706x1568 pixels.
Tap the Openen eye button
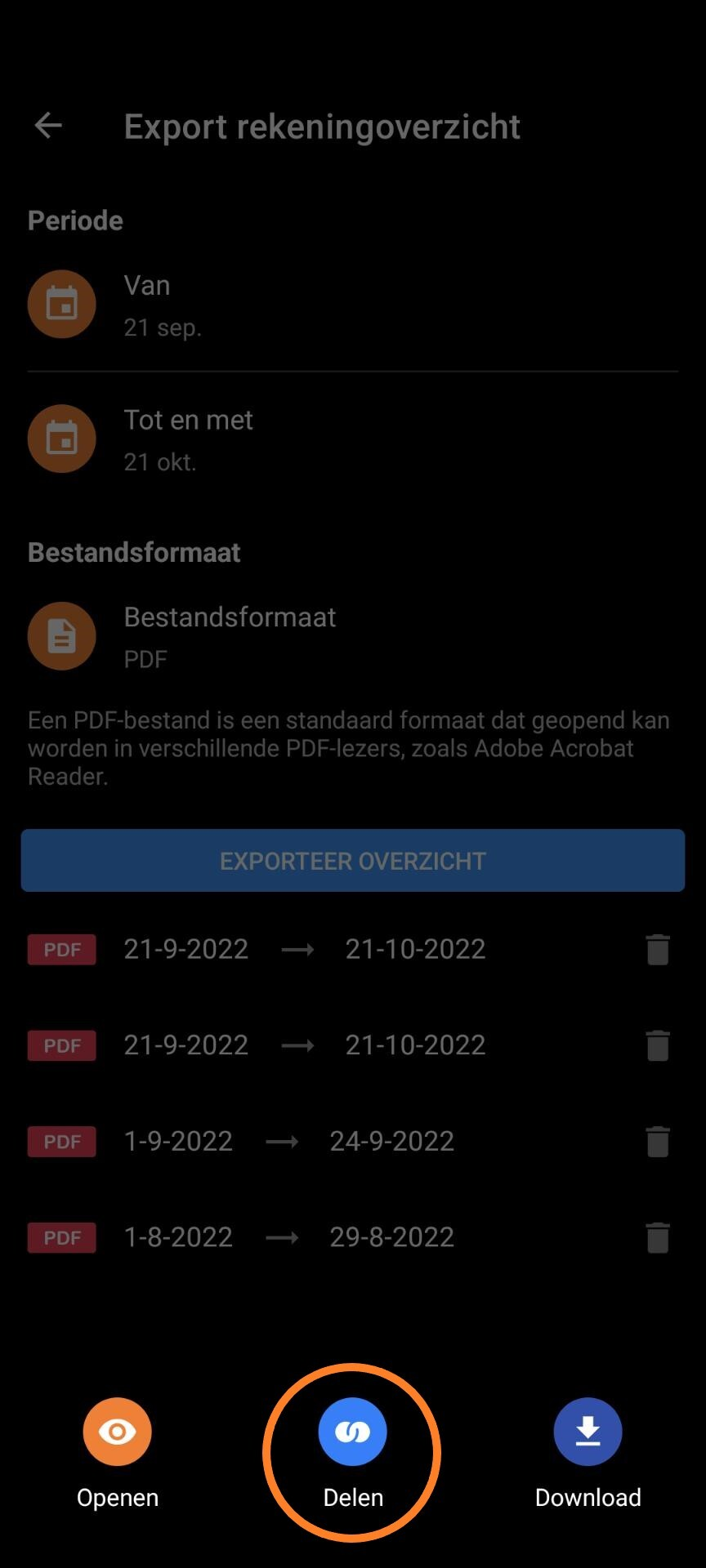pos(117,1432)
